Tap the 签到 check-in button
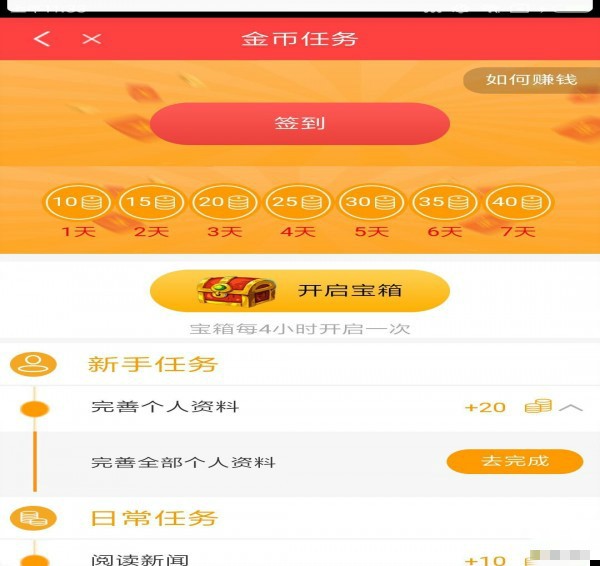The width and height of the screenshot is (600, 566). tap(300, 124)
